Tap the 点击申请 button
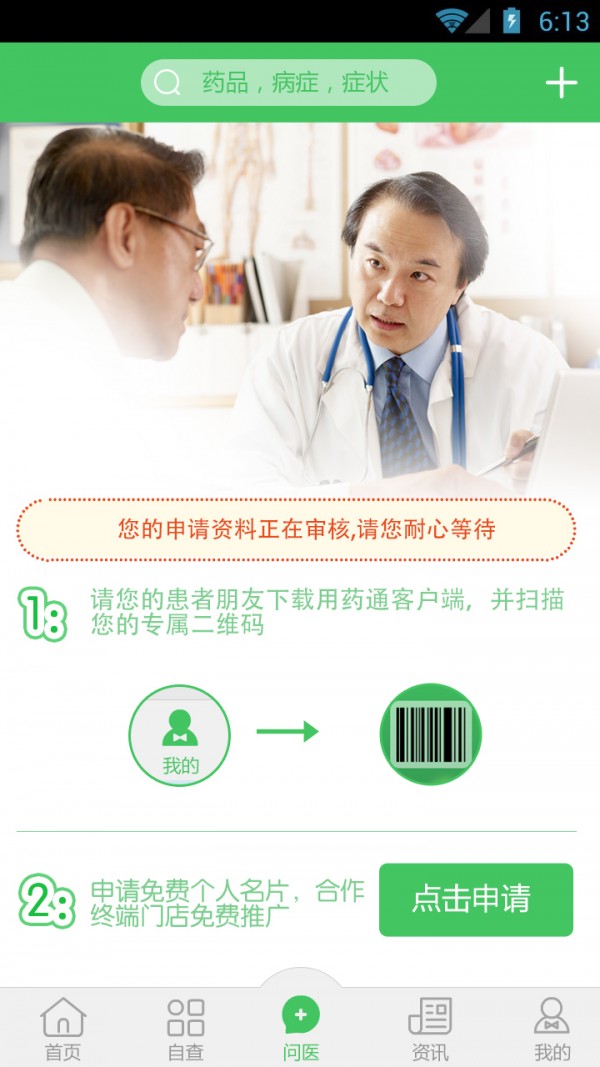Screen dimensions: 600x1067 tap(475, 899)
